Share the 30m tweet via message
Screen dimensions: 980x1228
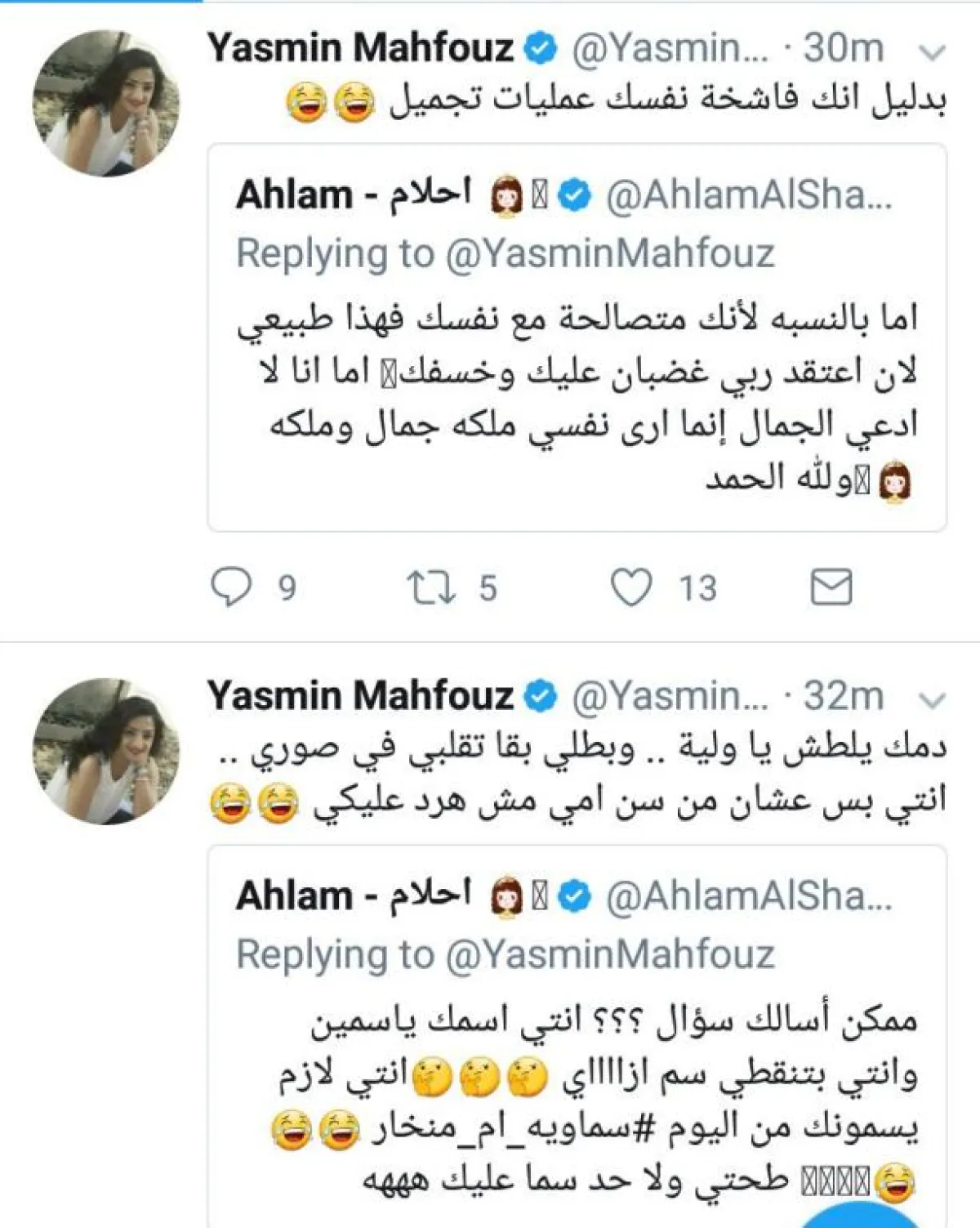pyautogui.click(x=831, y=587)
